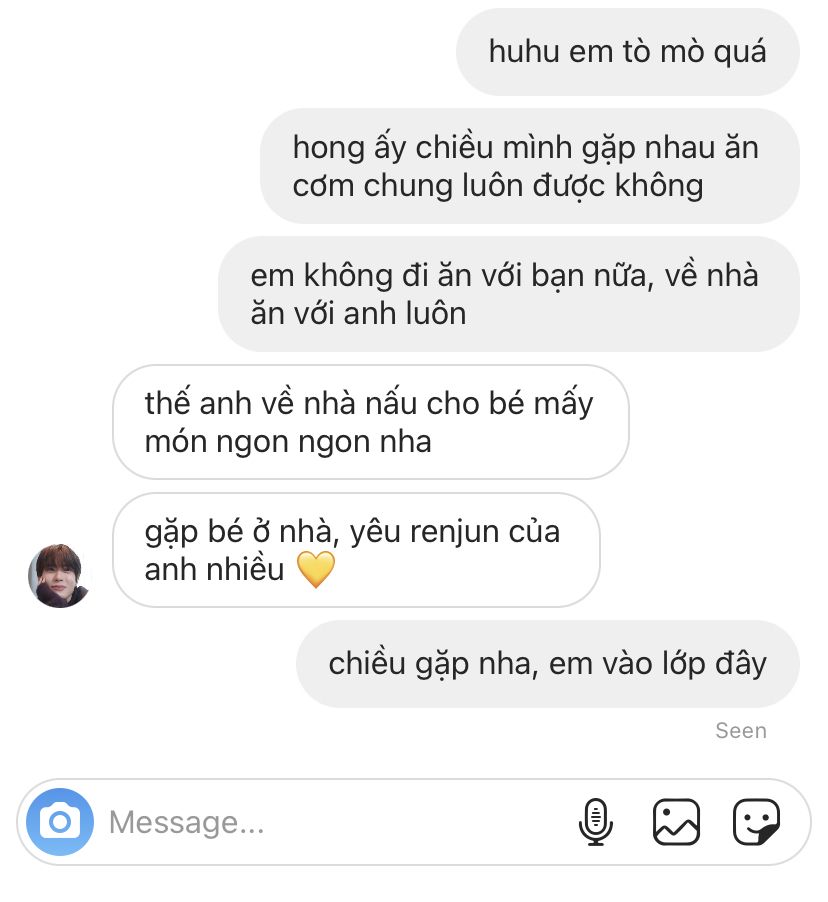Open the sticker picker
Image resolution: width=828 pixels, height=902 pixels.
tap(756, 822)
